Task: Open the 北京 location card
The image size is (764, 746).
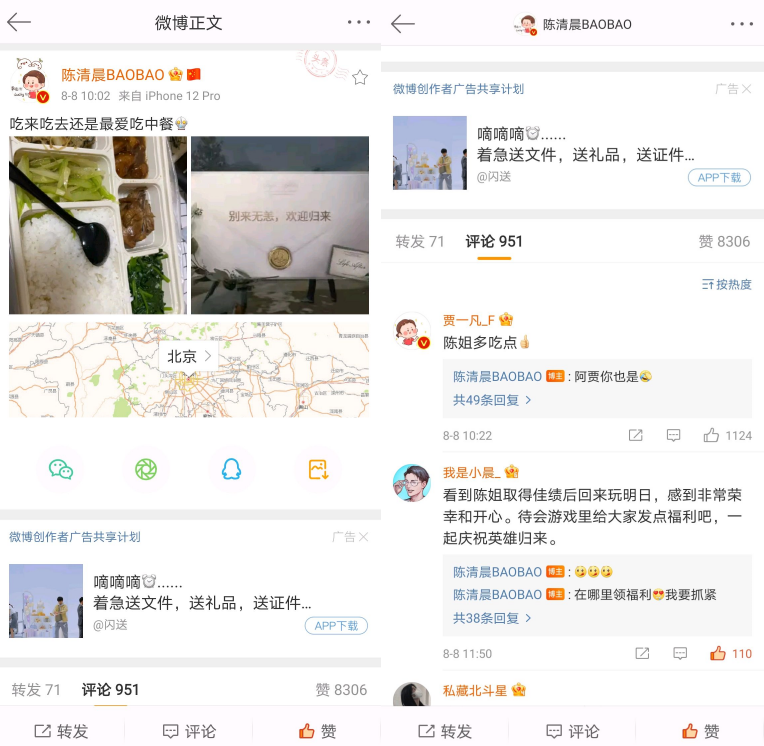Action: pos(189,369)
